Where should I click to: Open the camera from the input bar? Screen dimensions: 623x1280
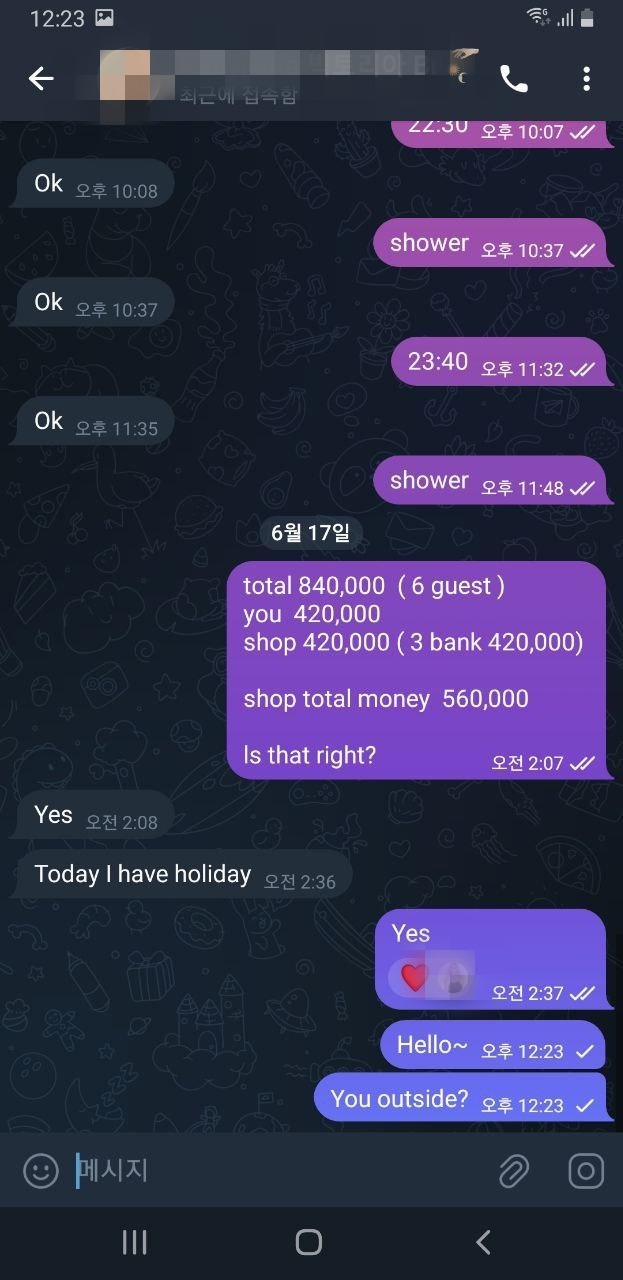pyautogui.click(x=586, y=1170)
